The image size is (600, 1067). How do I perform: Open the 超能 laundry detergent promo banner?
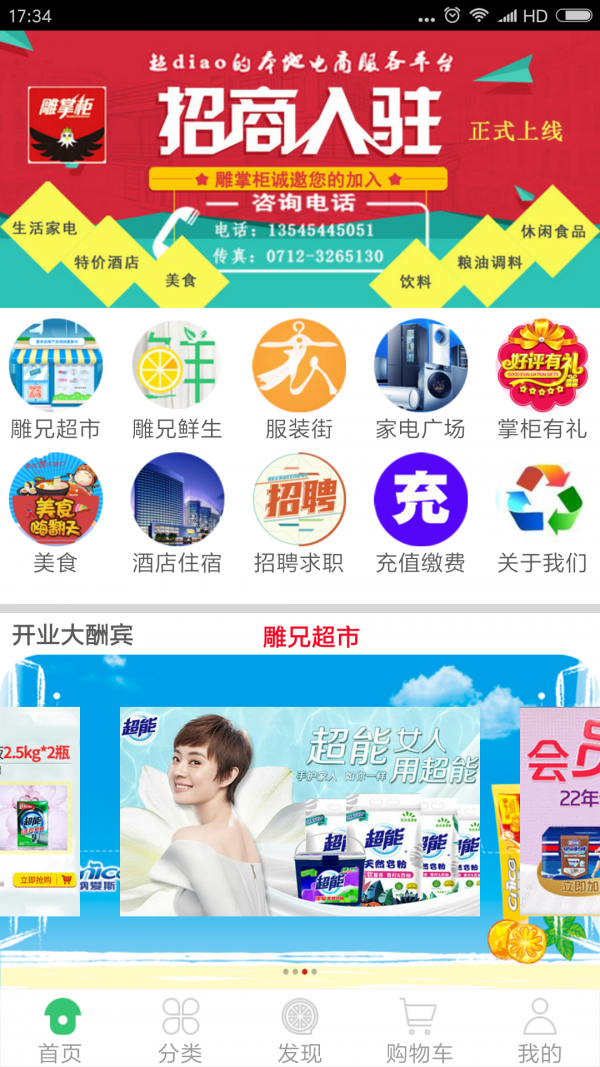(x=300, y=811)
